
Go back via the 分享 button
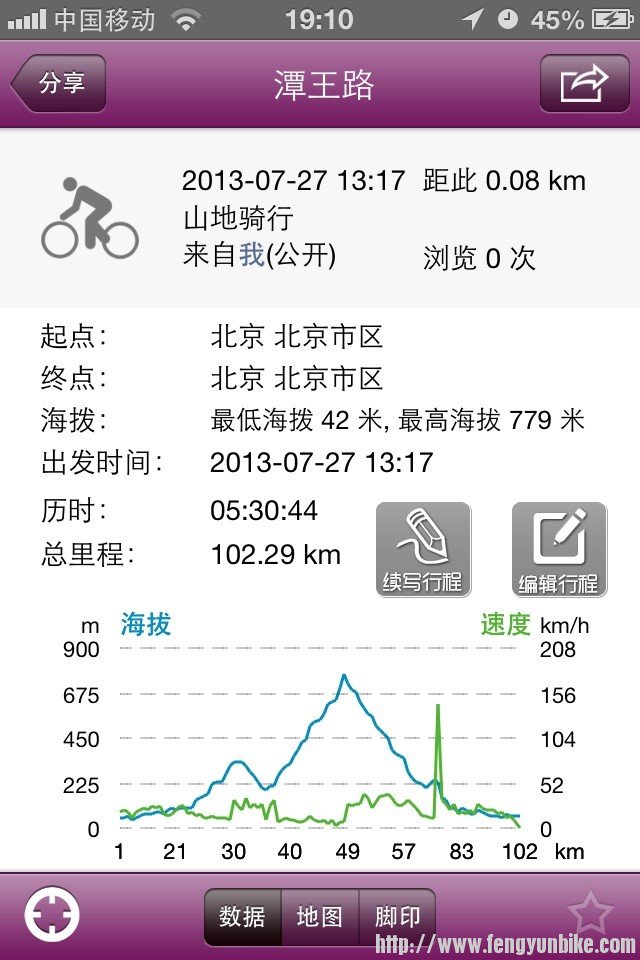59,83
